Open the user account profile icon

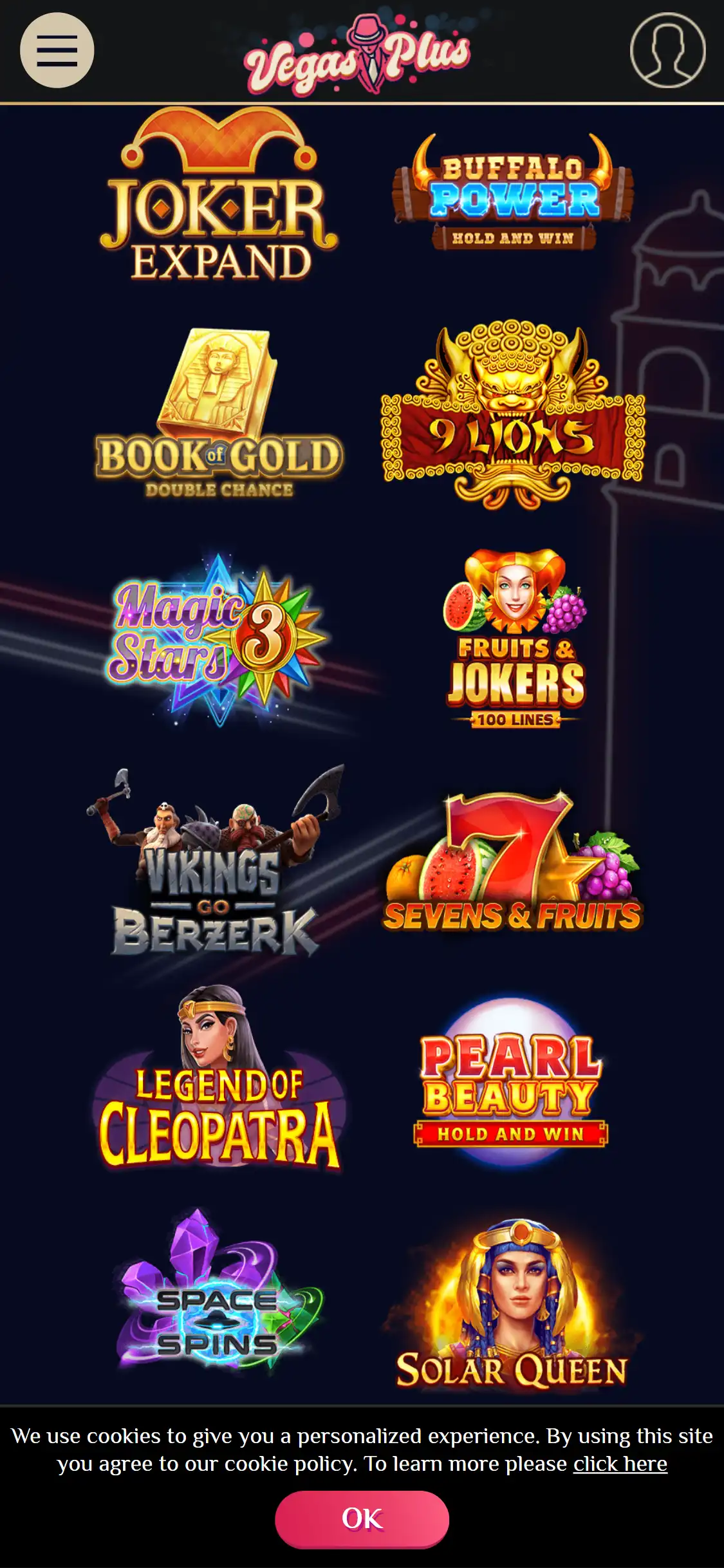click(667, 50)
